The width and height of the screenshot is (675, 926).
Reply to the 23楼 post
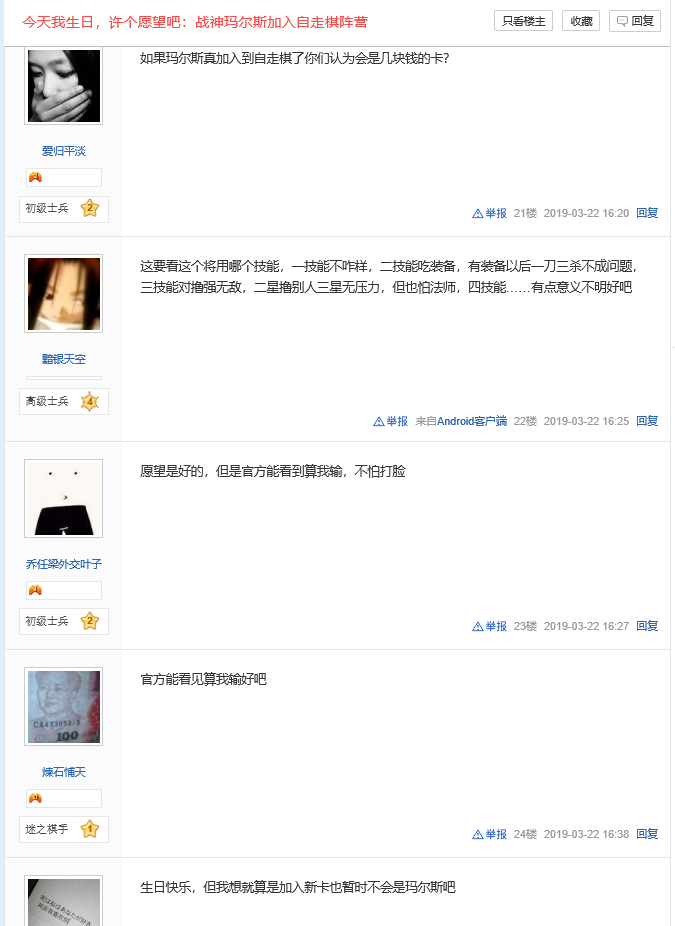[x=647, y=626]
